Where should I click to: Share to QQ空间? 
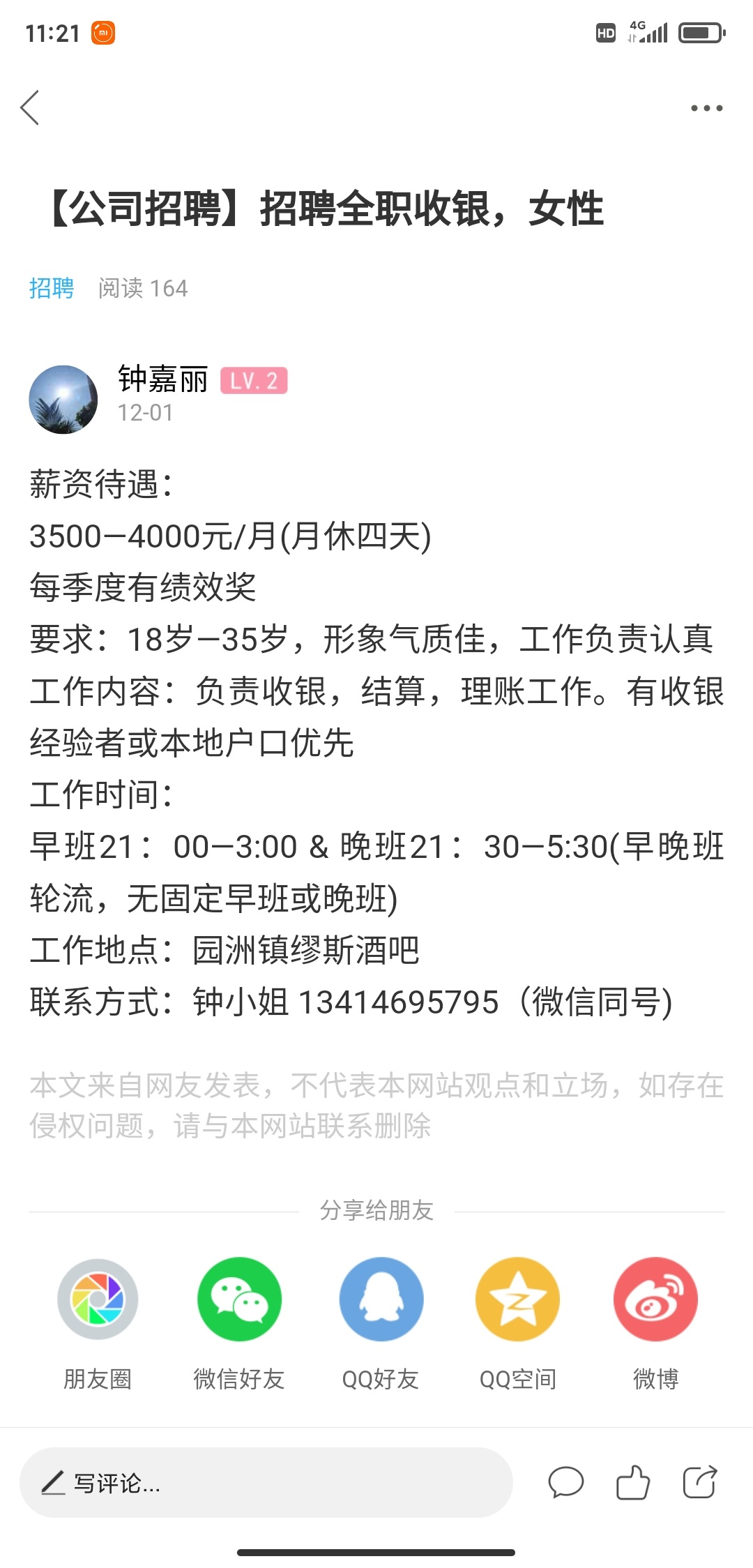[517, 1299]
